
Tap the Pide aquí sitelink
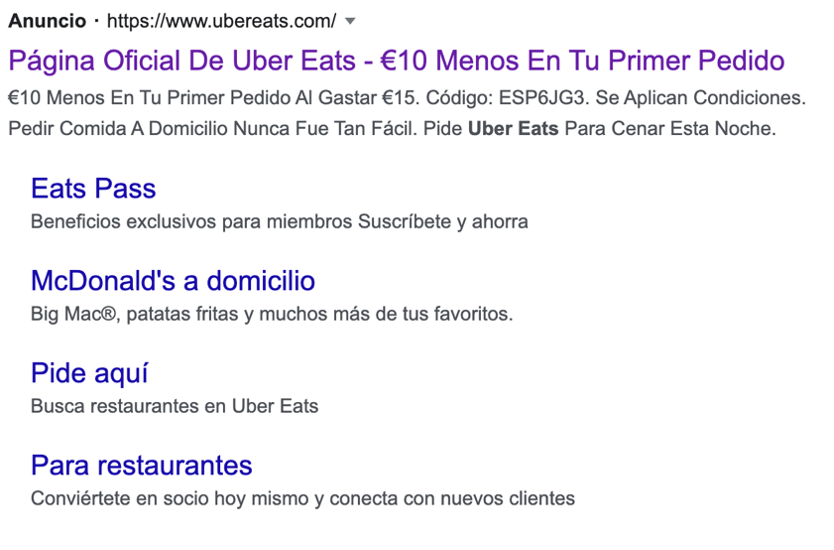point(89,373)
